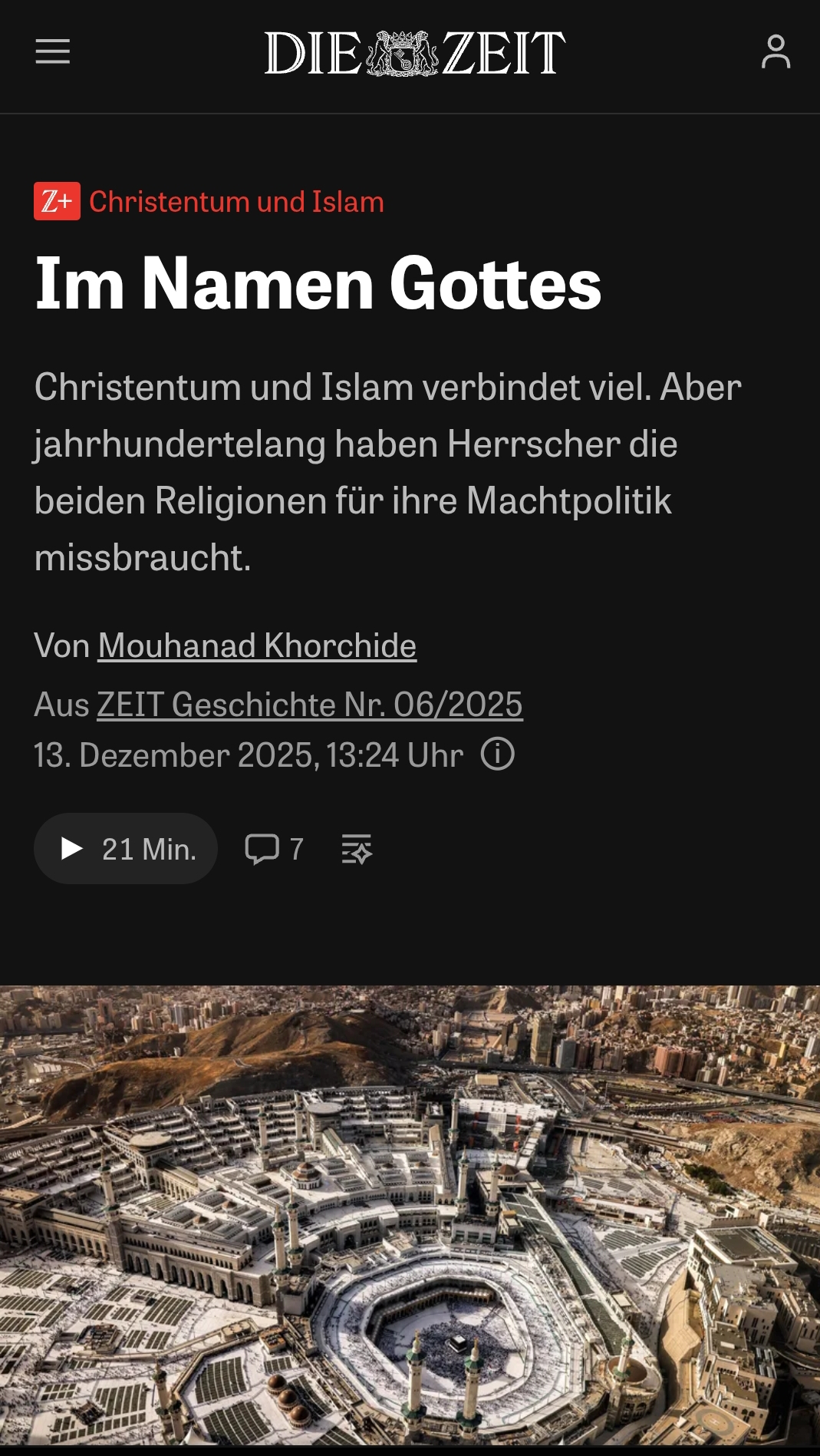Show publication date info details
Viewport: 820px width, 1456px height.
click(x=497, y=754)
